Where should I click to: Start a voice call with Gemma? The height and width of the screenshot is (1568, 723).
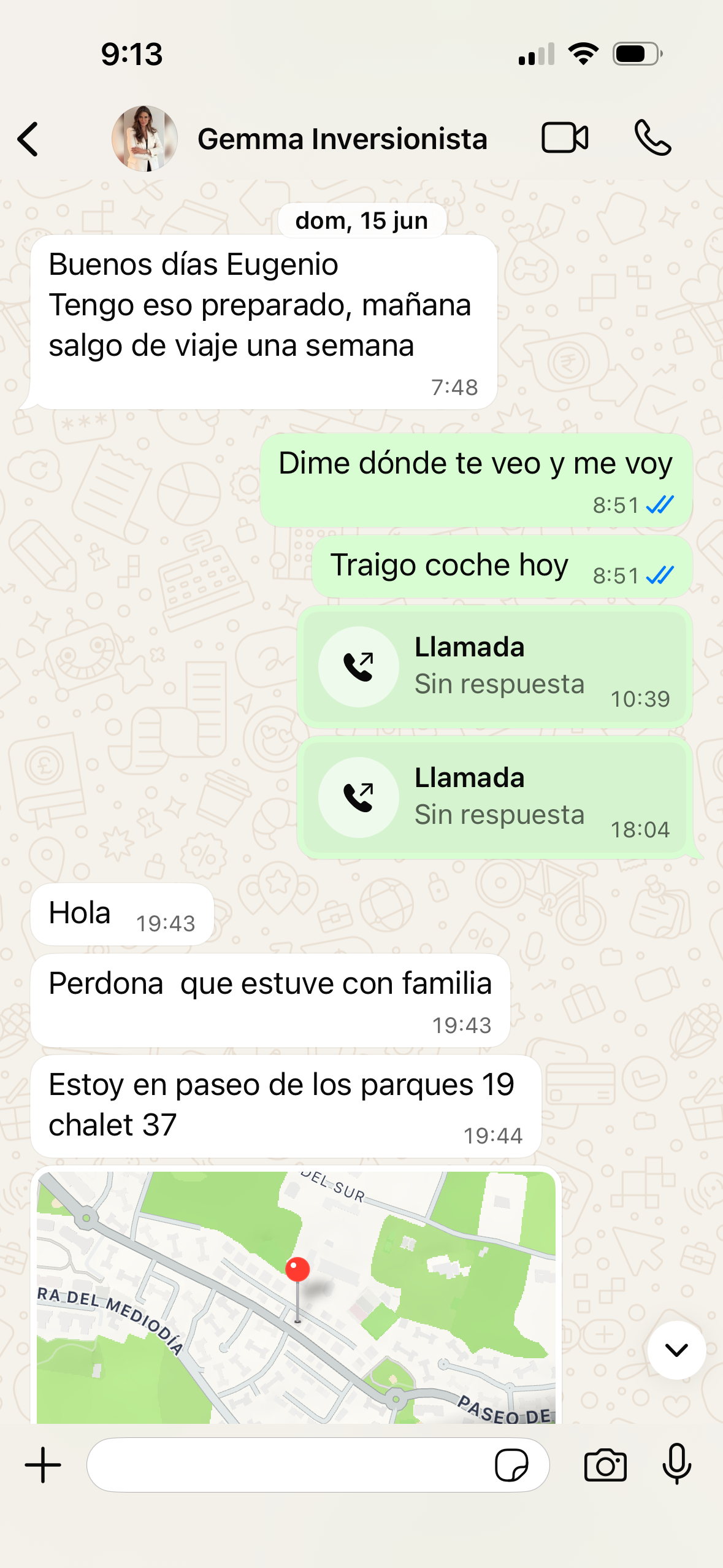[652, 138]
